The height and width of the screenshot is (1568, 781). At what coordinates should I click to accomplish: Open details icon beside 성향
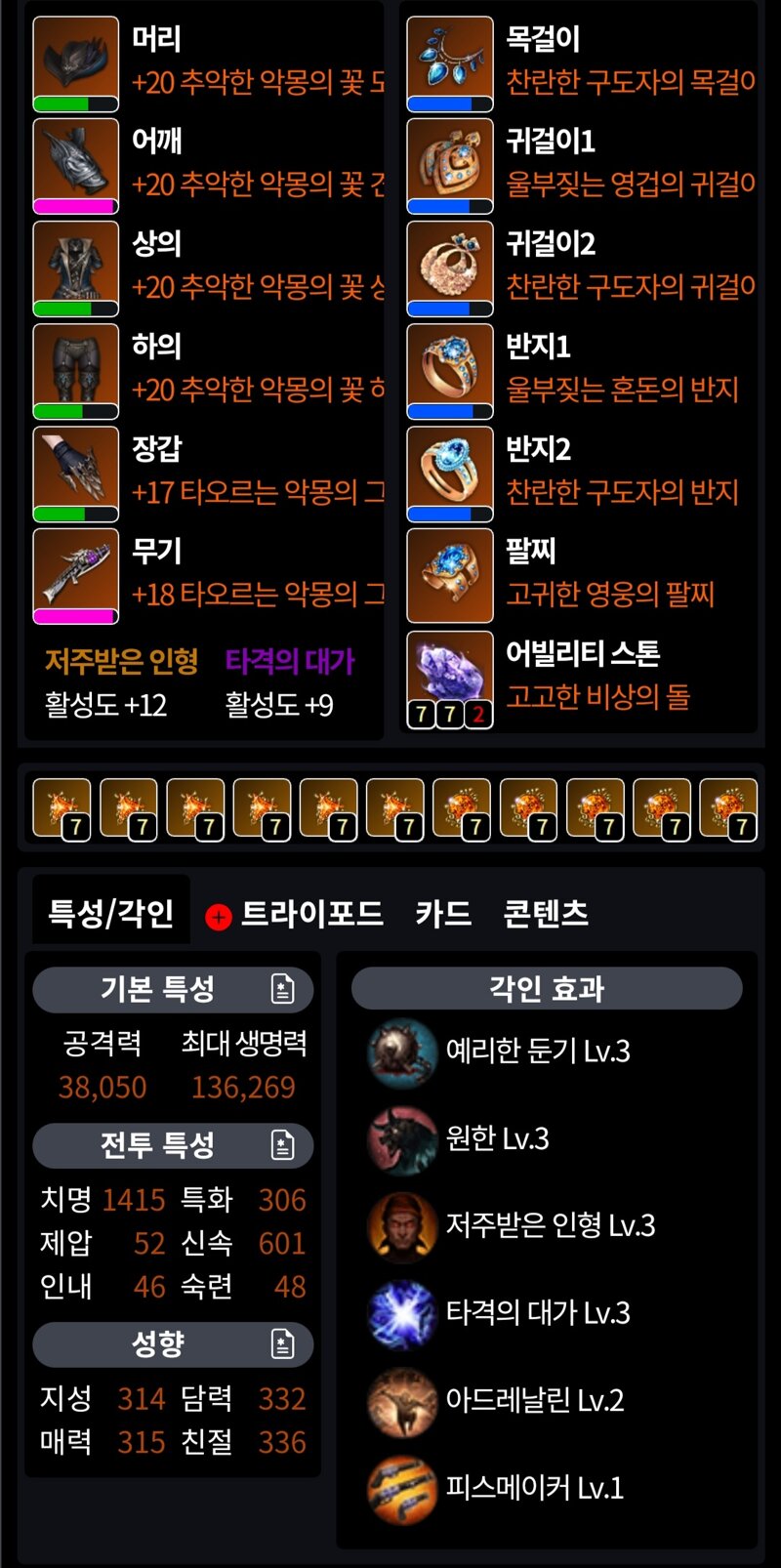(x=282, y=1344)
